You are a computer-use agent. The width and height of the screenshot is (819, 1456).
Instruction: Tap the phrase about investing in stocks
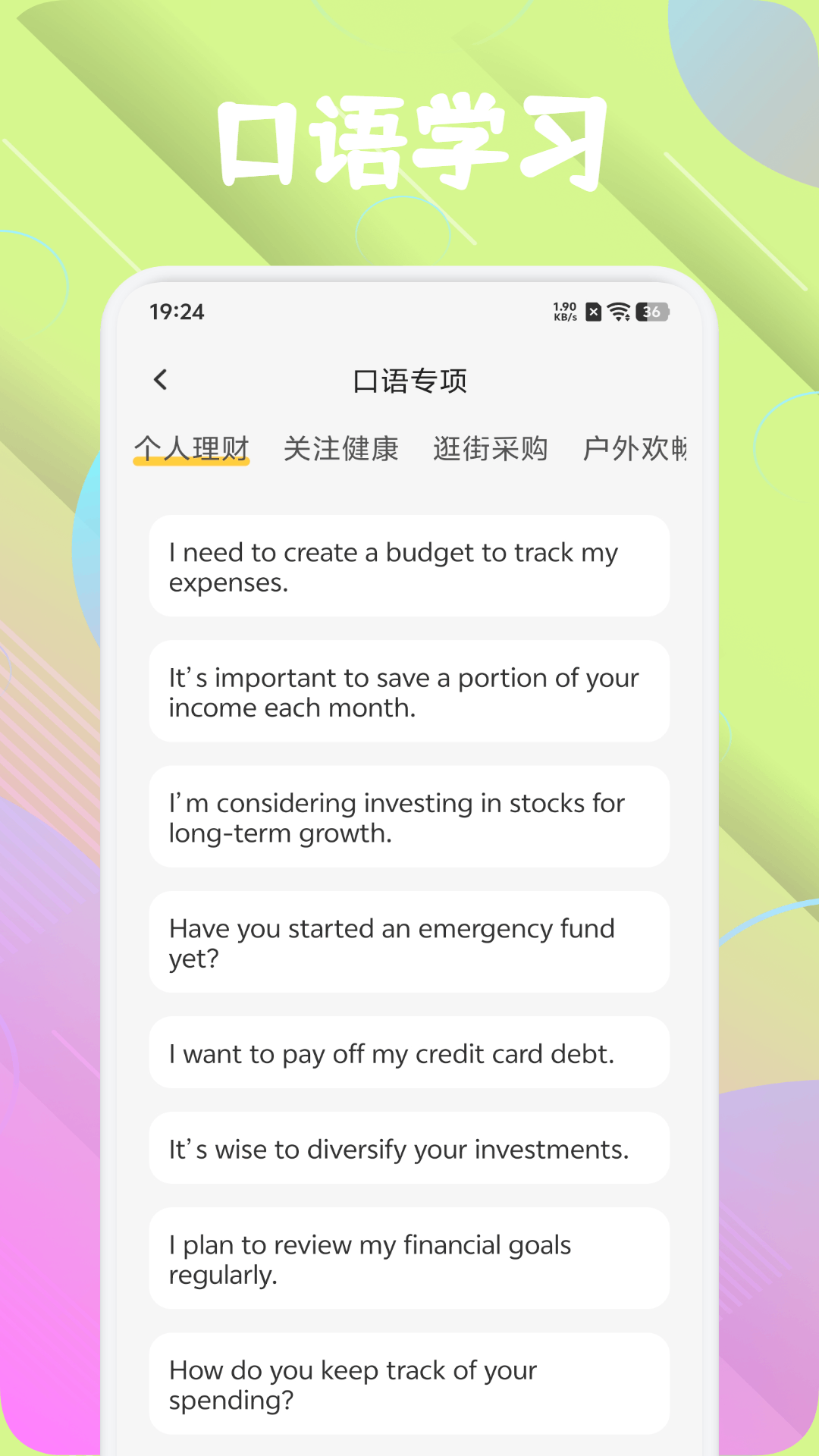pos(409,817)
